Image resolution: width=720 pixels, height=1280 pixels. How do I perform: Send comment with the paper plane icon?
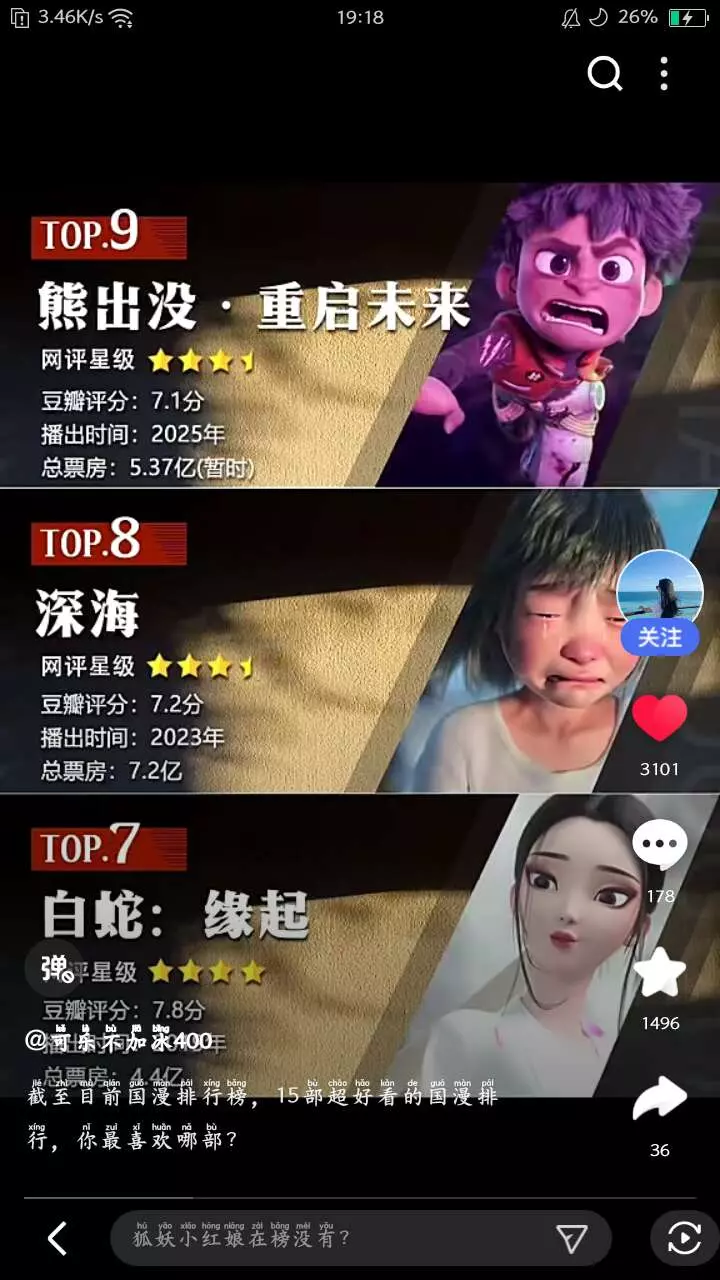tap(572, 1240)
